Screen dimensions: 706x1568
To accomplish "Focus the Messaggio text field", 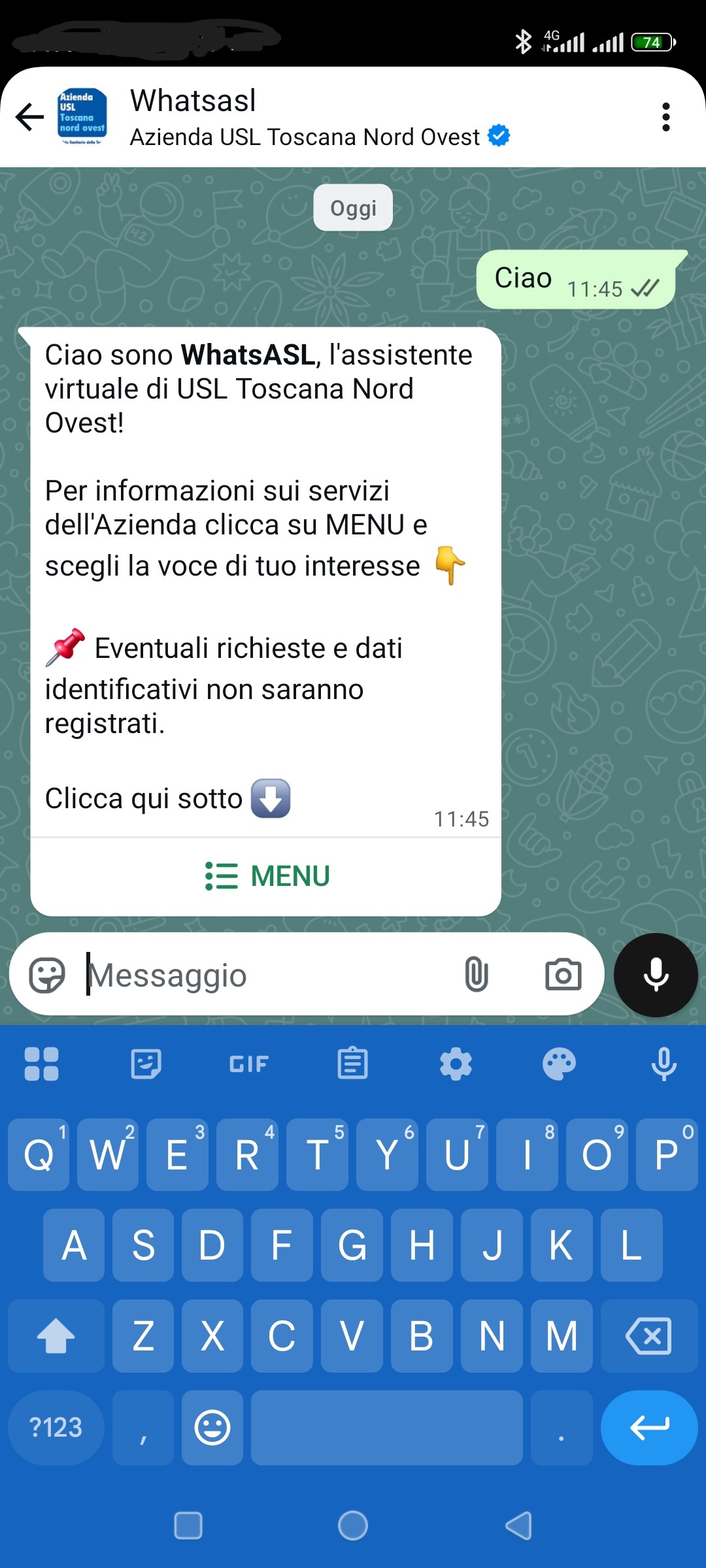I will tap(261, 975).
